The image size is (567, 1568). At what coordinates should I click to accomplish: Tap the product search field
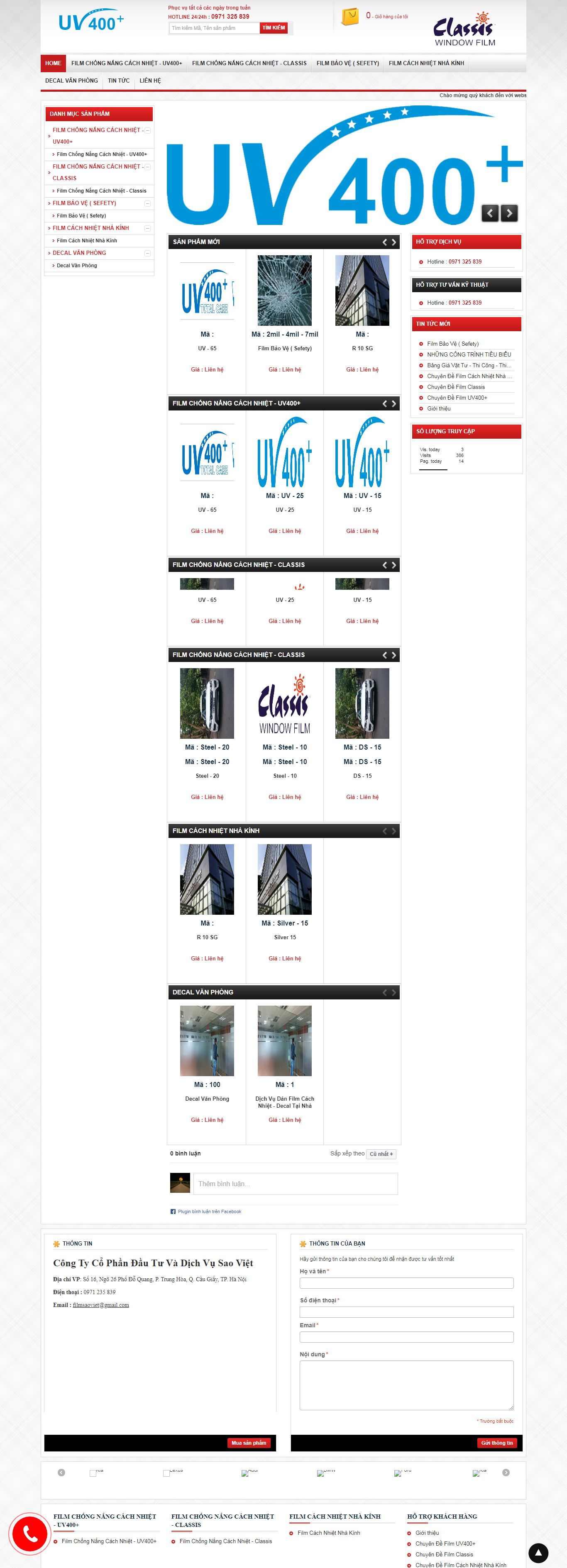[x=214, y=28]
